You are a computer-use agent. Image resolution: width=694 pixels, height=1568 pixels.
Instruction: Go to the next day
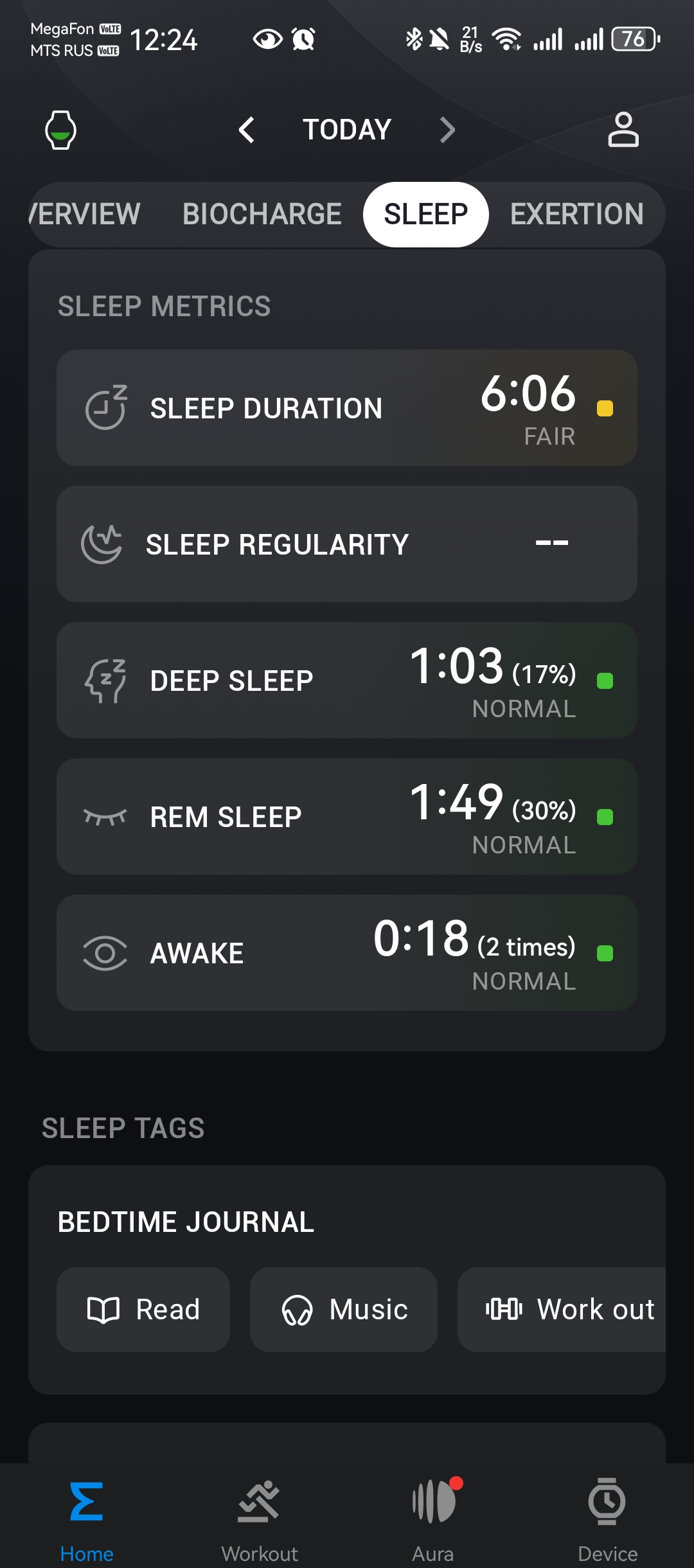pos(447,130)
